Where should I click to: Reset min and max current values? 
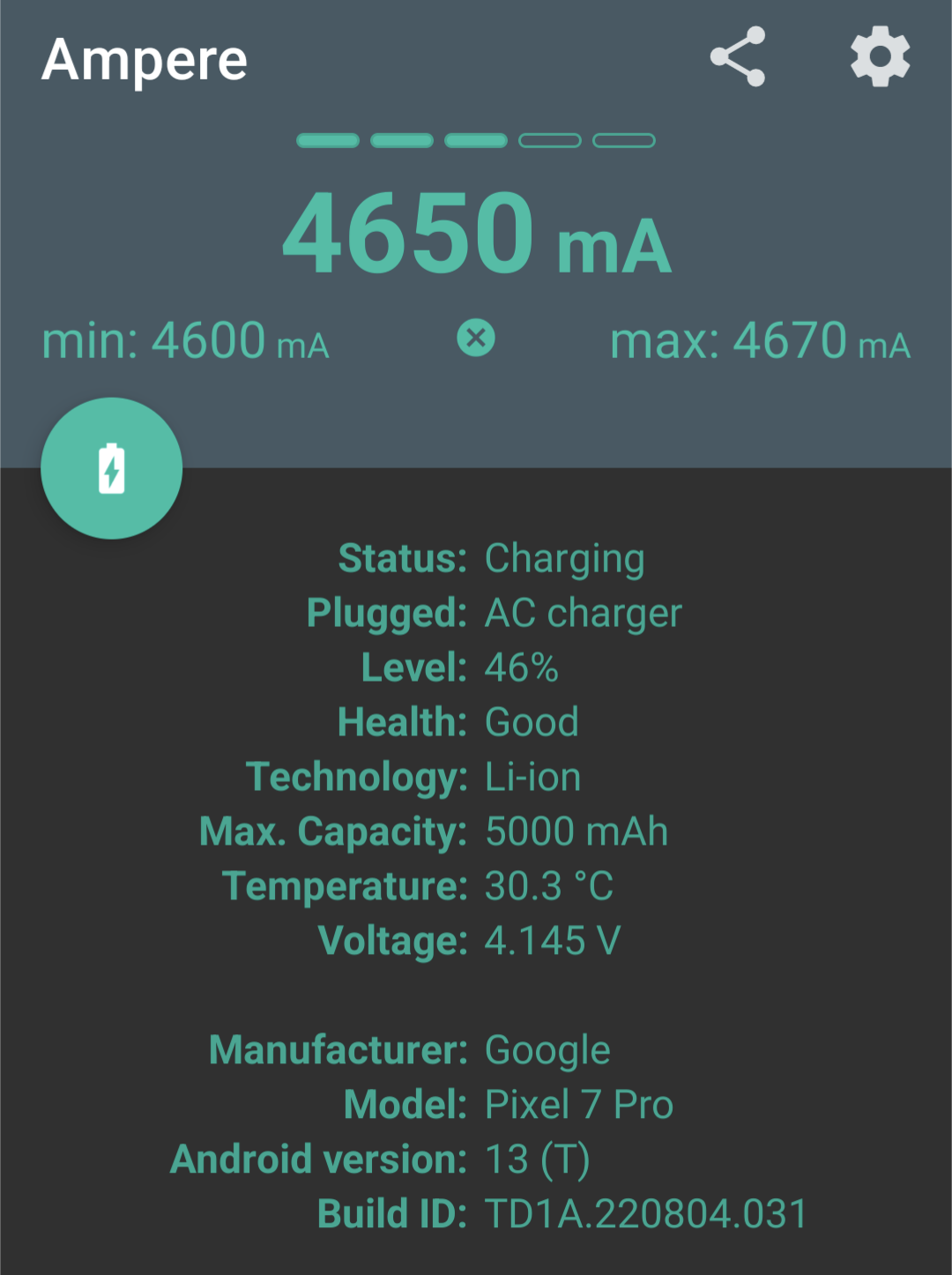pyautogui.click(x=476, y=338)
